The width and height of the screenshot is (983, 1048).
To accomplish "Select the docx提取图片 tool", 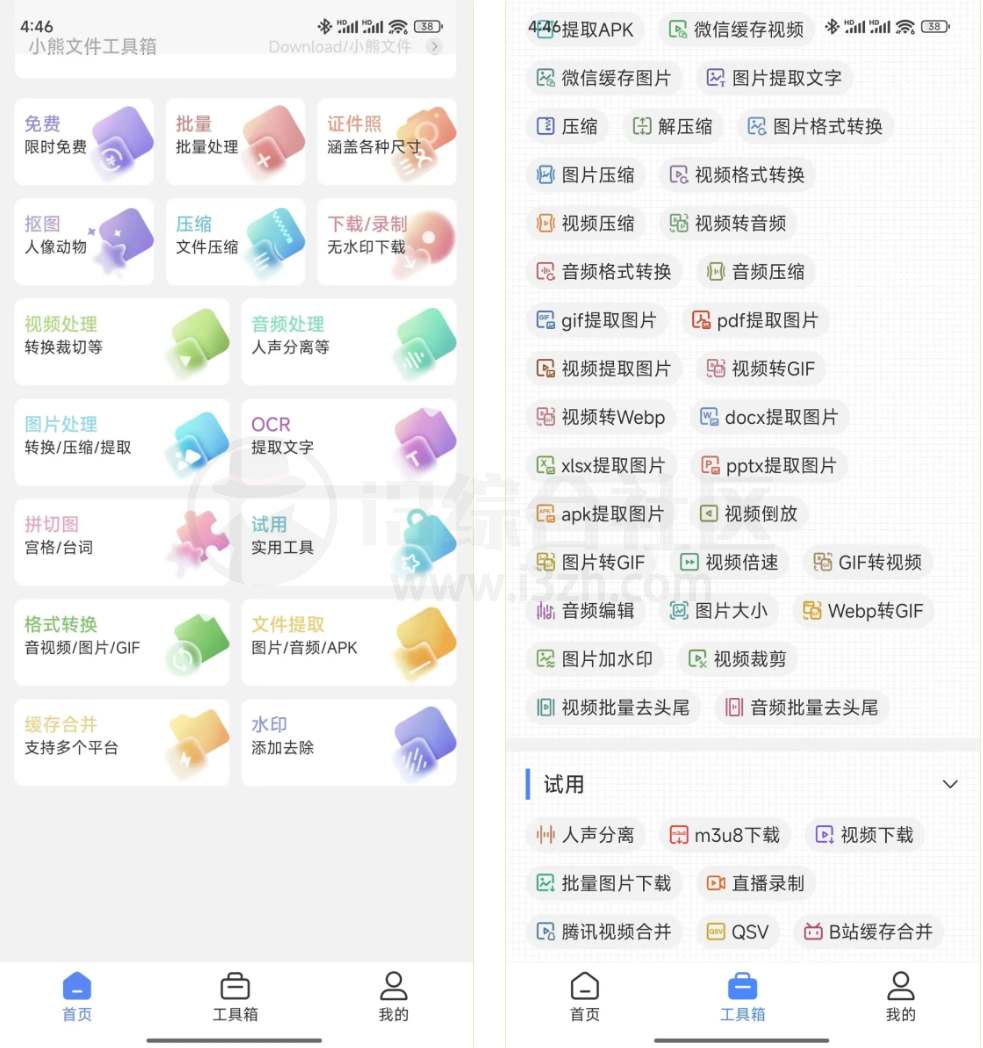I will coord(769,417).
